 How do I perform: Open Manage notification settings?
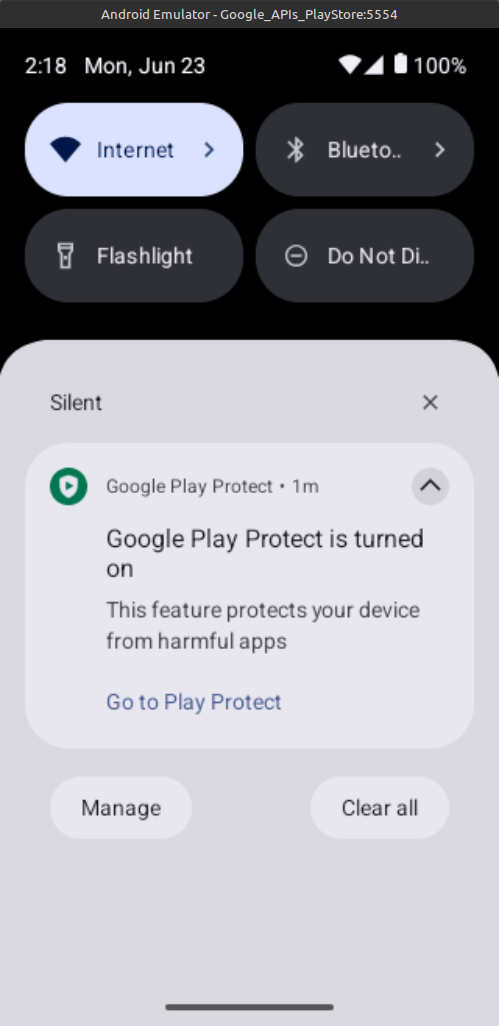[121, 807]
